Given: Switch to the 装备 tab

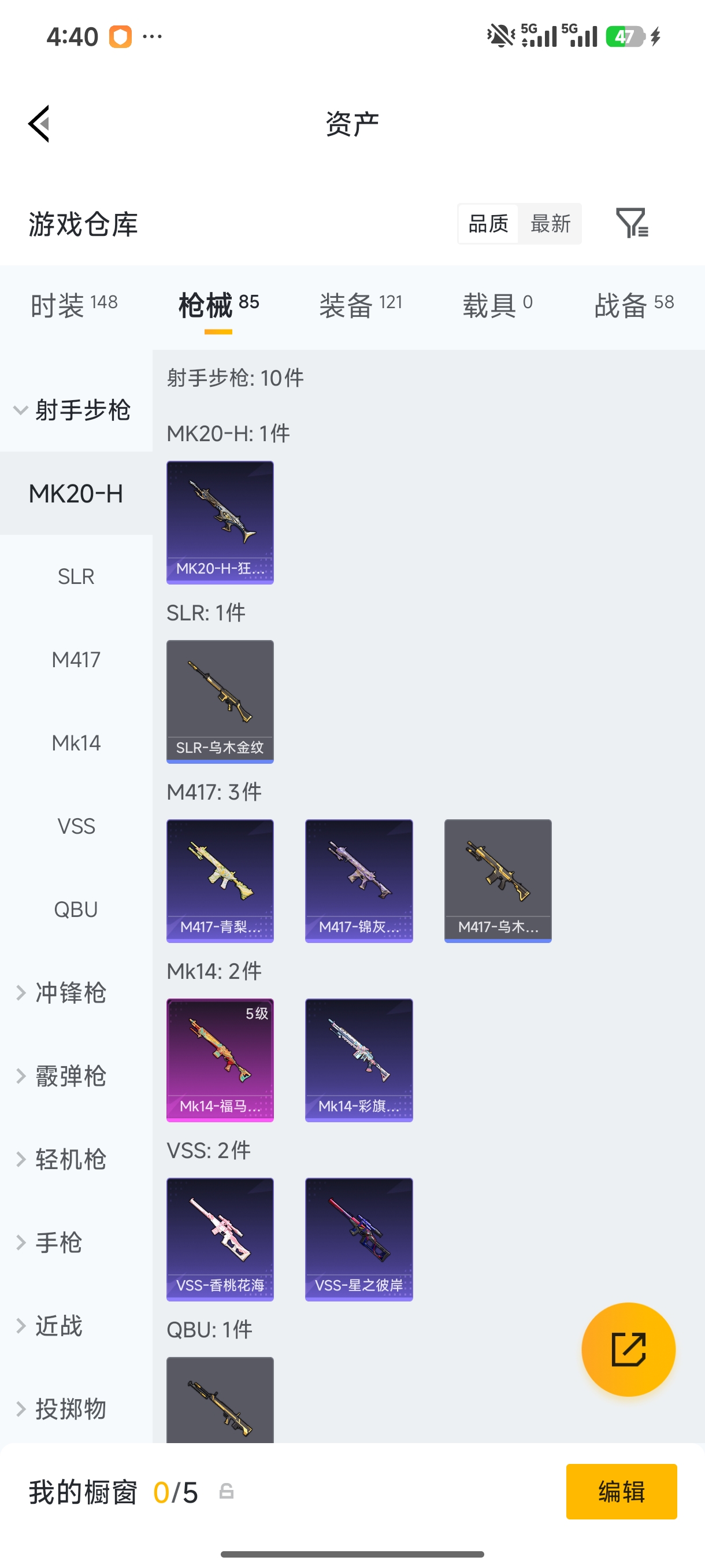Looking at the screenshot, I should (361, 305).
